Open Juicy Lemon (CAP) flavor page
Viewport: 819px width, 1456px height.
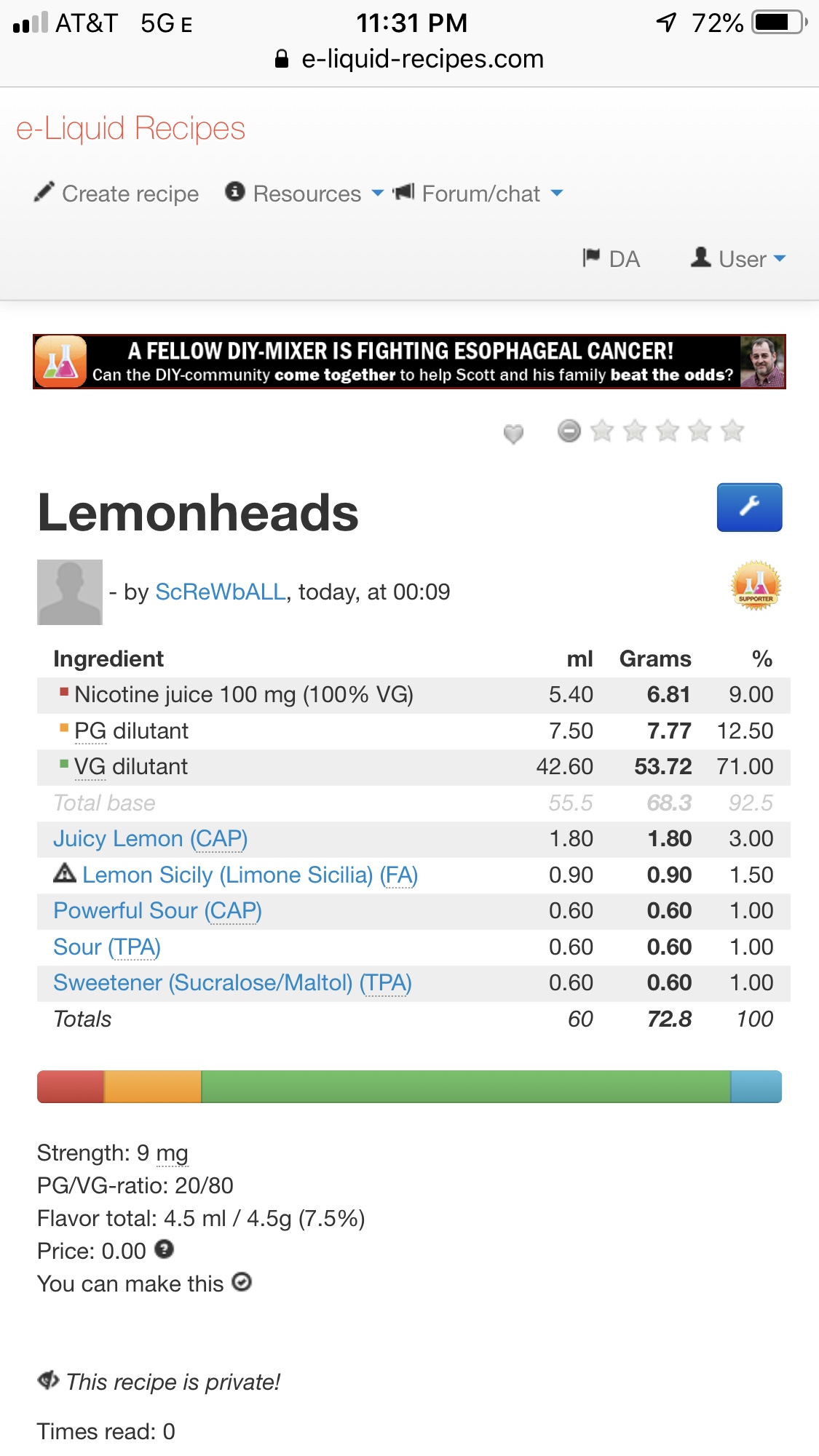pos(150,839)
